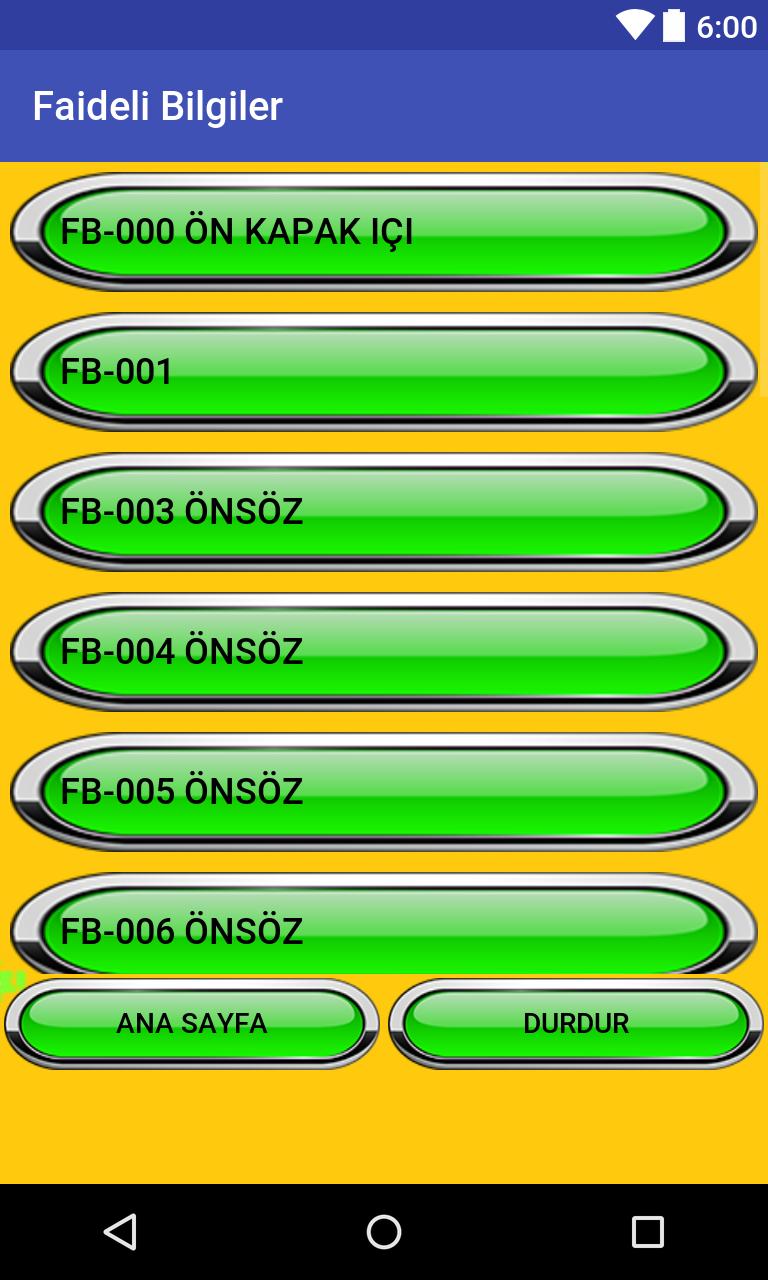Play FB-004 ÖNSÖZ
768x1280 pixels.
pyautogui.click(x=384, y=652)
